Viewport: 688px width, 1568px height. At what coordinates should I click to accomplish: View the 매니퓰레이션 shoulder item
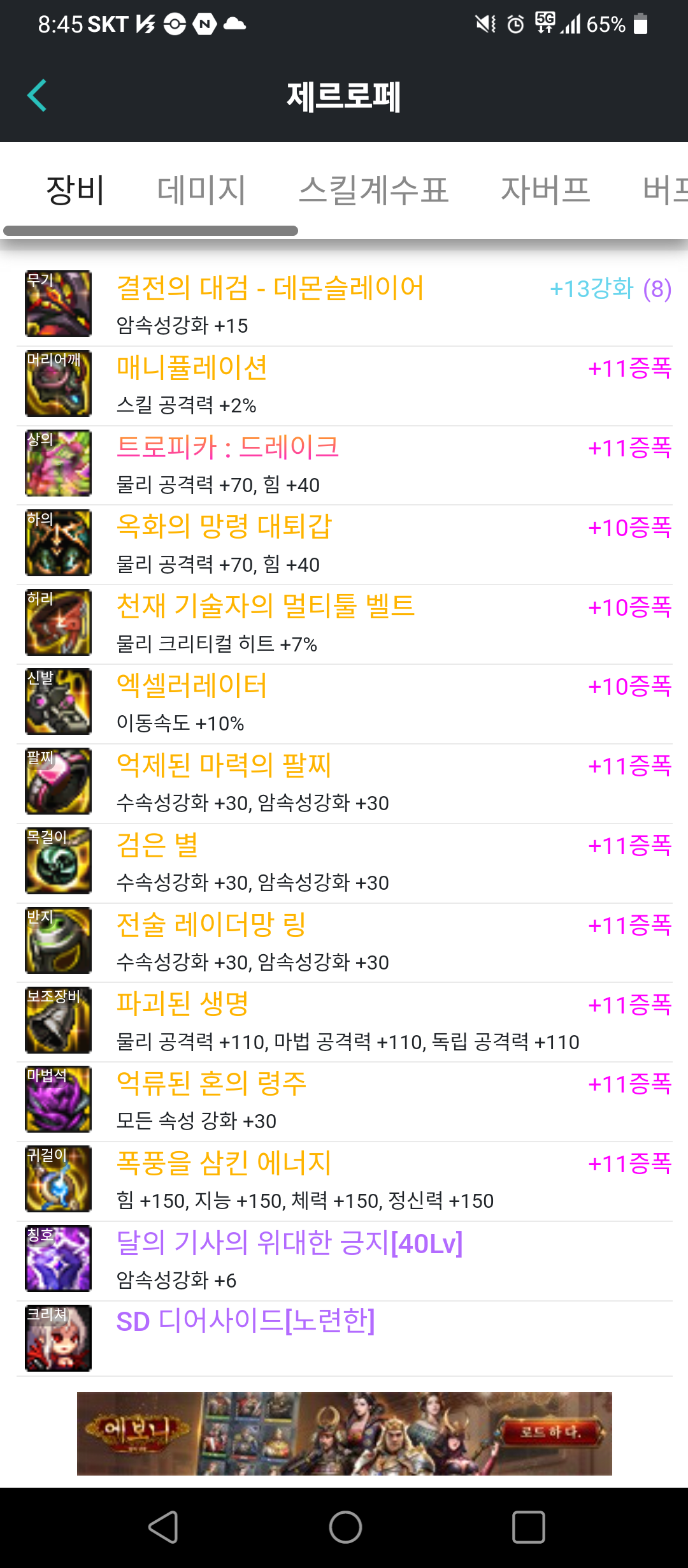192,368
